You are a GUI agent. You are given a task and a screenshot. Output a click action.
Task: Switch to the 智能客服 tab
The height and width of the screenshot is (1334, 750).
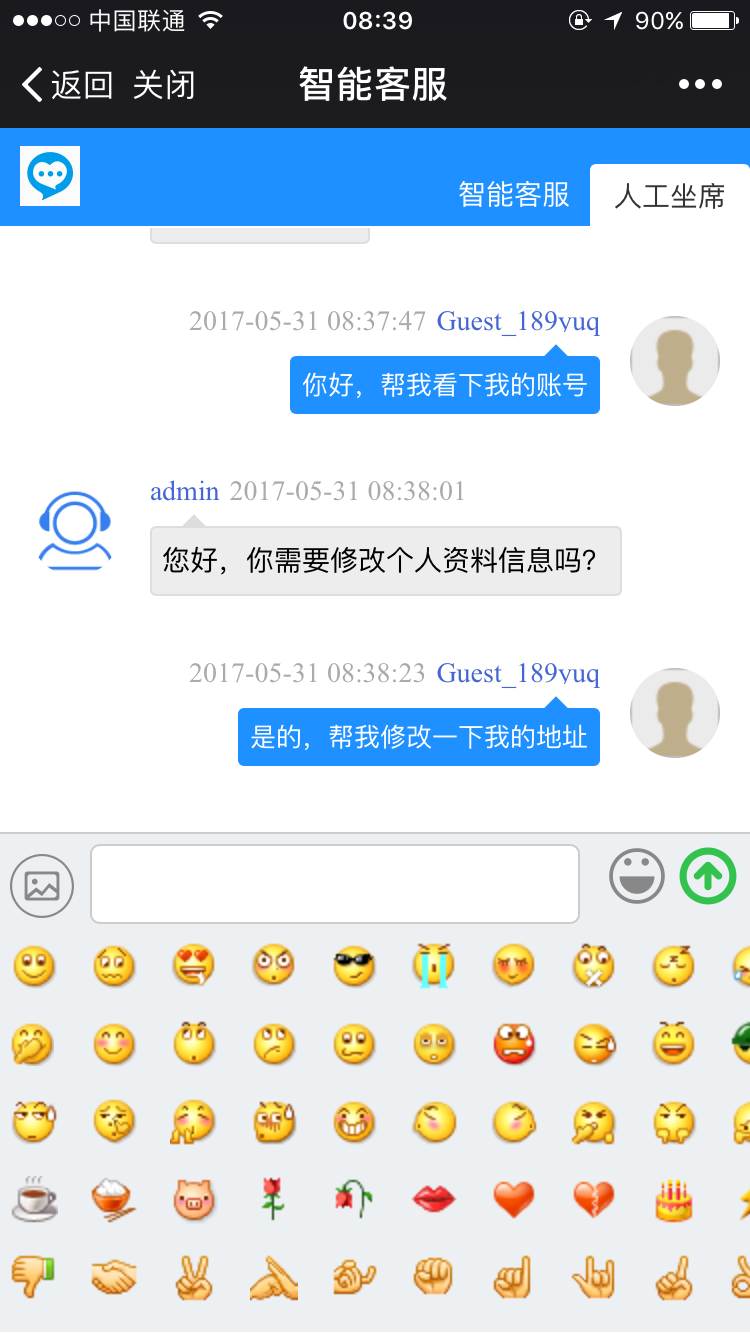[x=514, y=194]
